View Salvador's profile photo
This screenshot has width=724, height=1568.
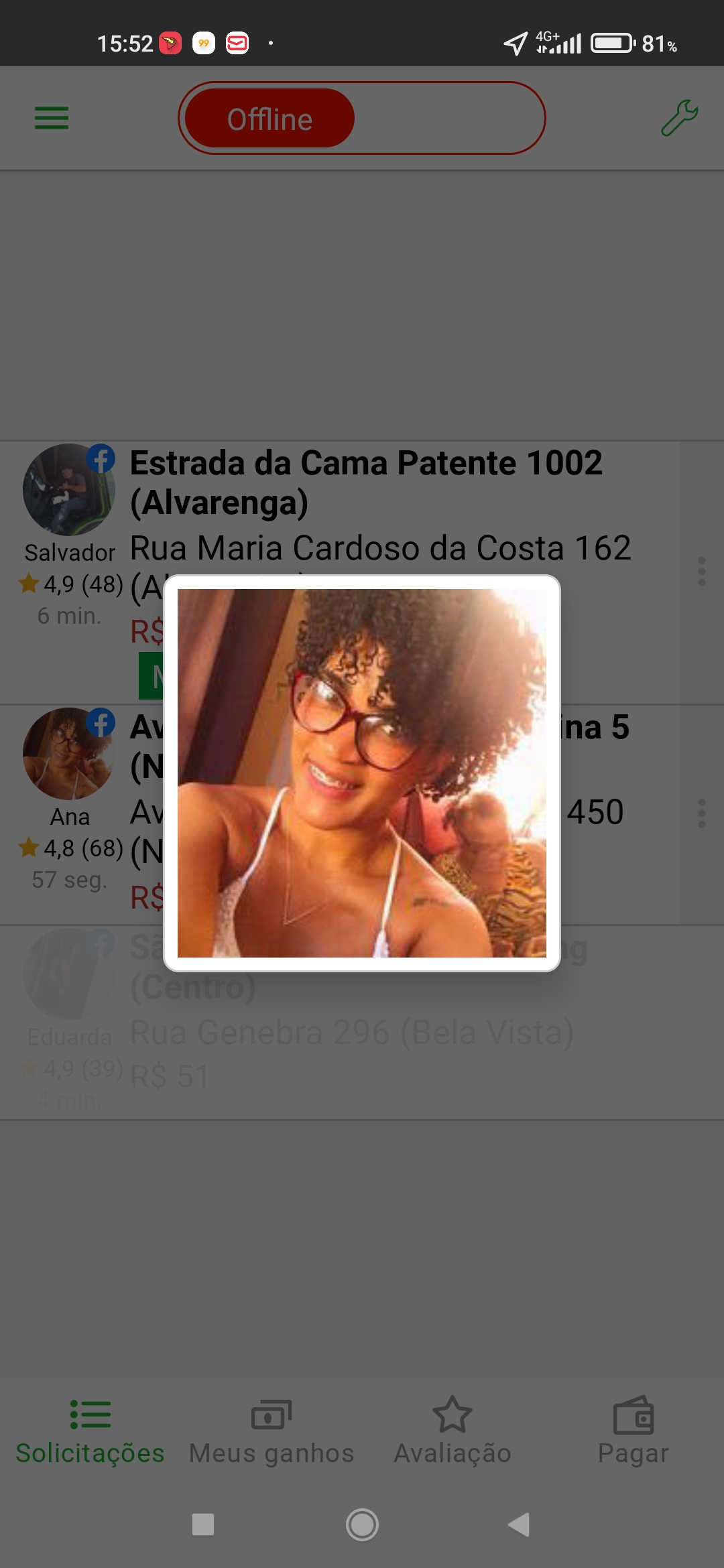tap(68, 490)
